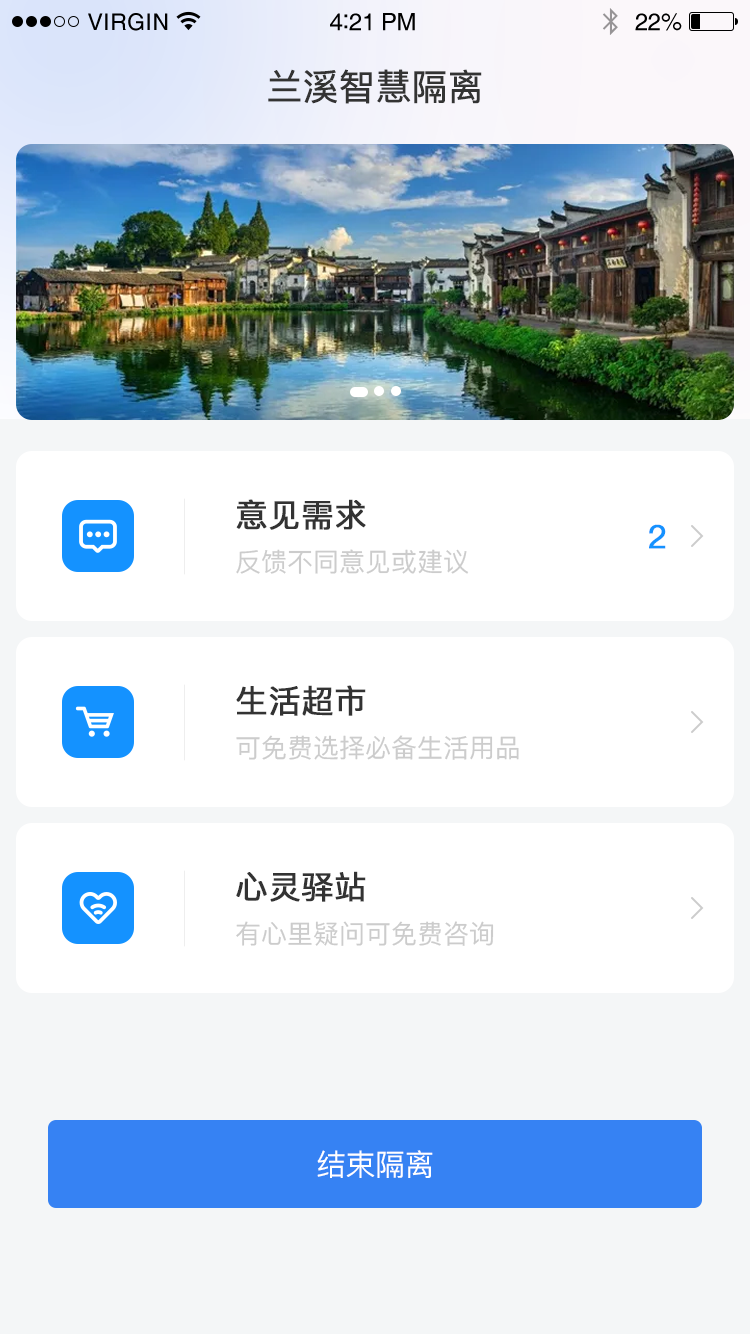
Task: Select the 兰溪智慧隔离 title
Action: 375,89
